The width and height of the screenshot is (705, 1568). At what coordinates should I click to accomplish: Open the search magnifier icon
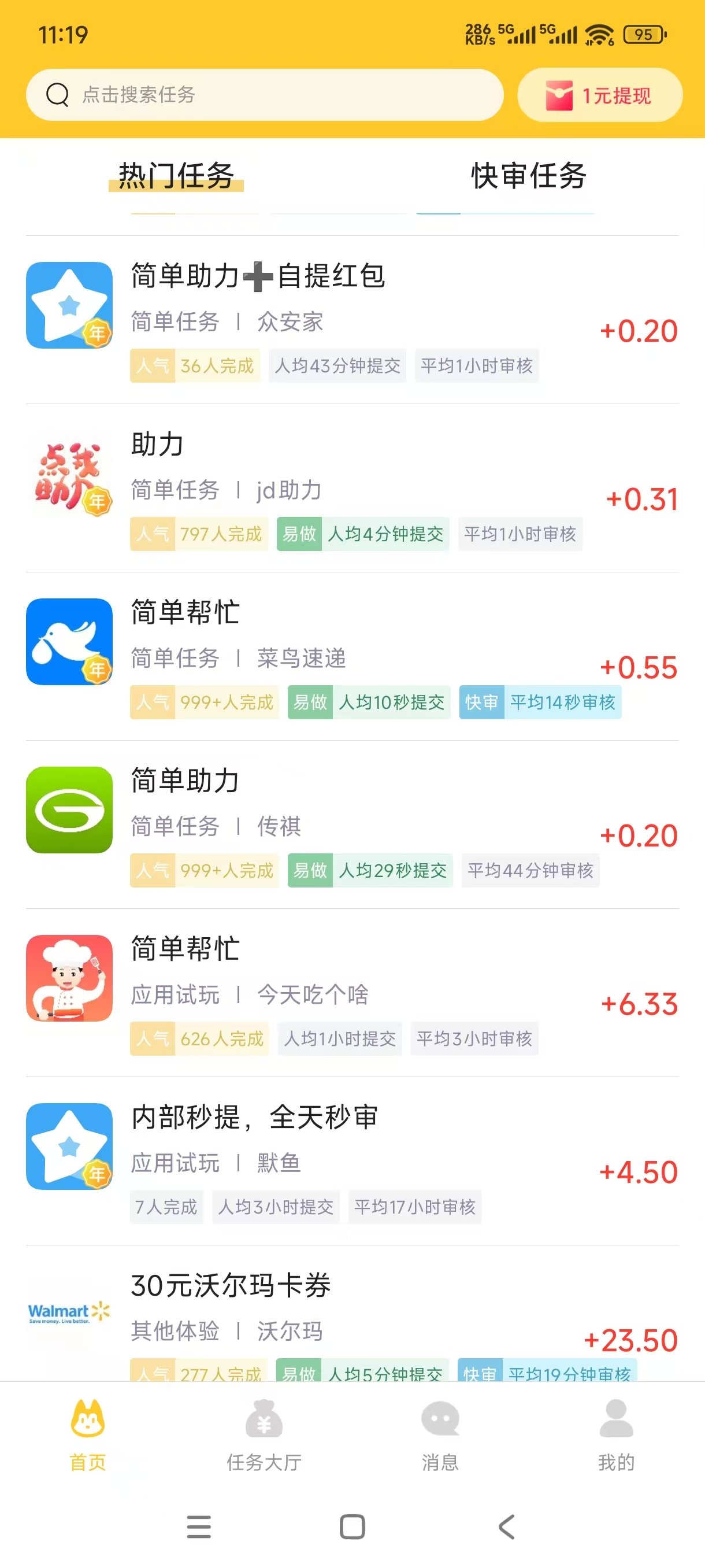58,94
